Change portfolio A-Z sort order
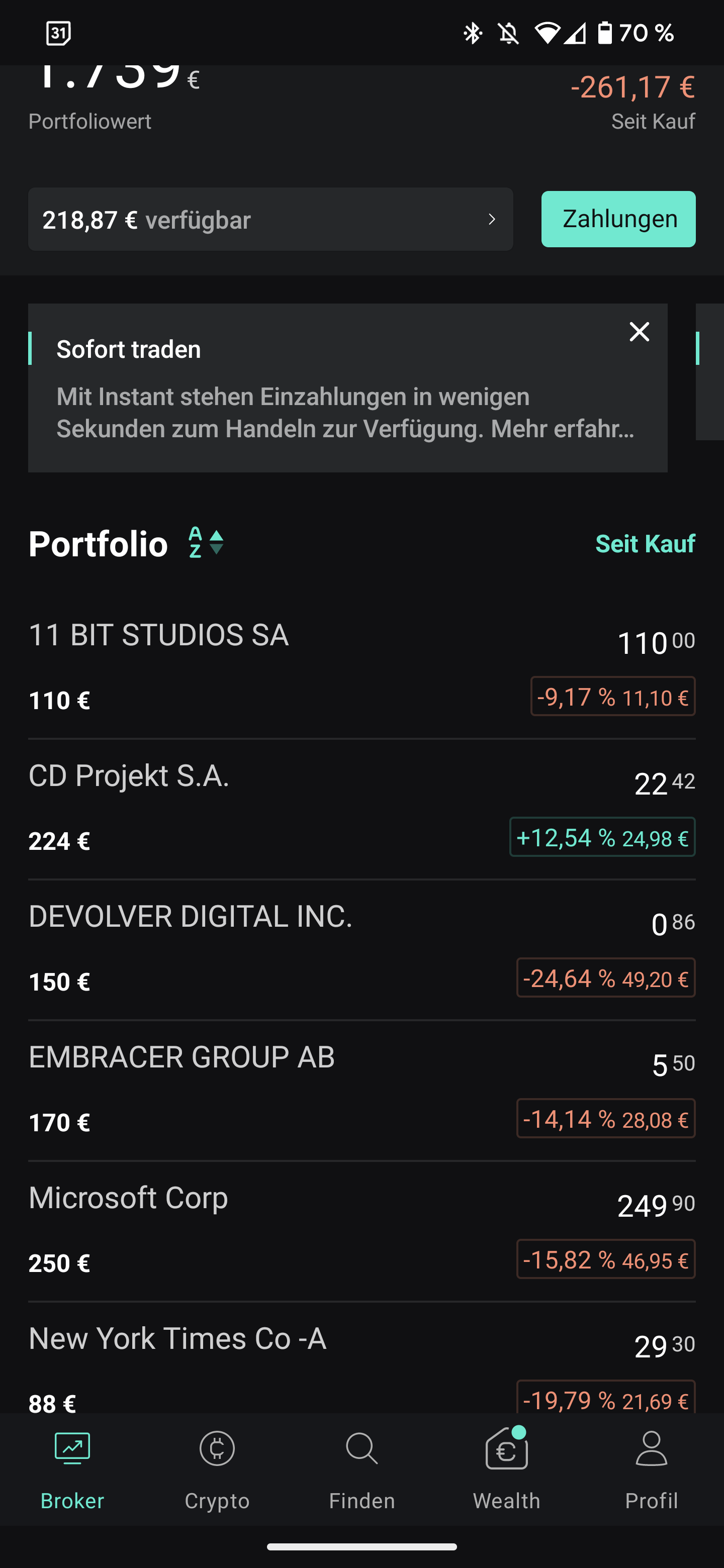724x1568 pixels. coord(206,542)
